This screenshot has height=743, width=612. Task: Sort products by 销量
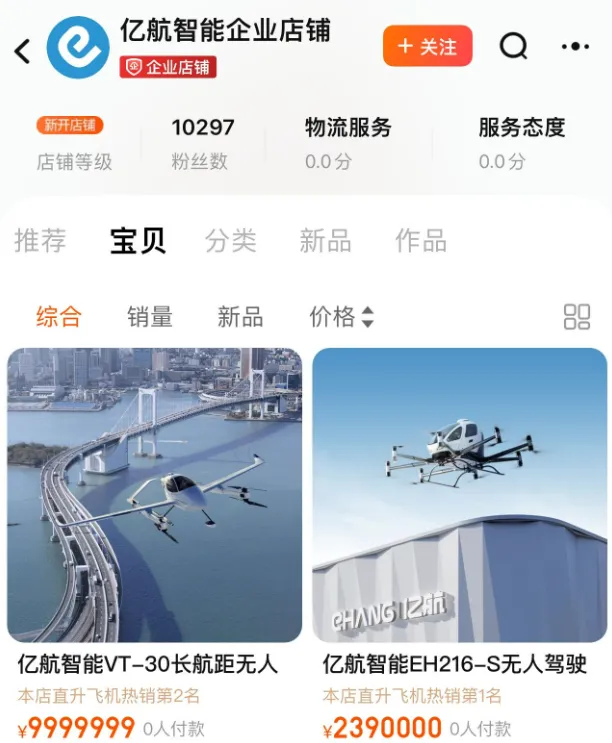150,317
